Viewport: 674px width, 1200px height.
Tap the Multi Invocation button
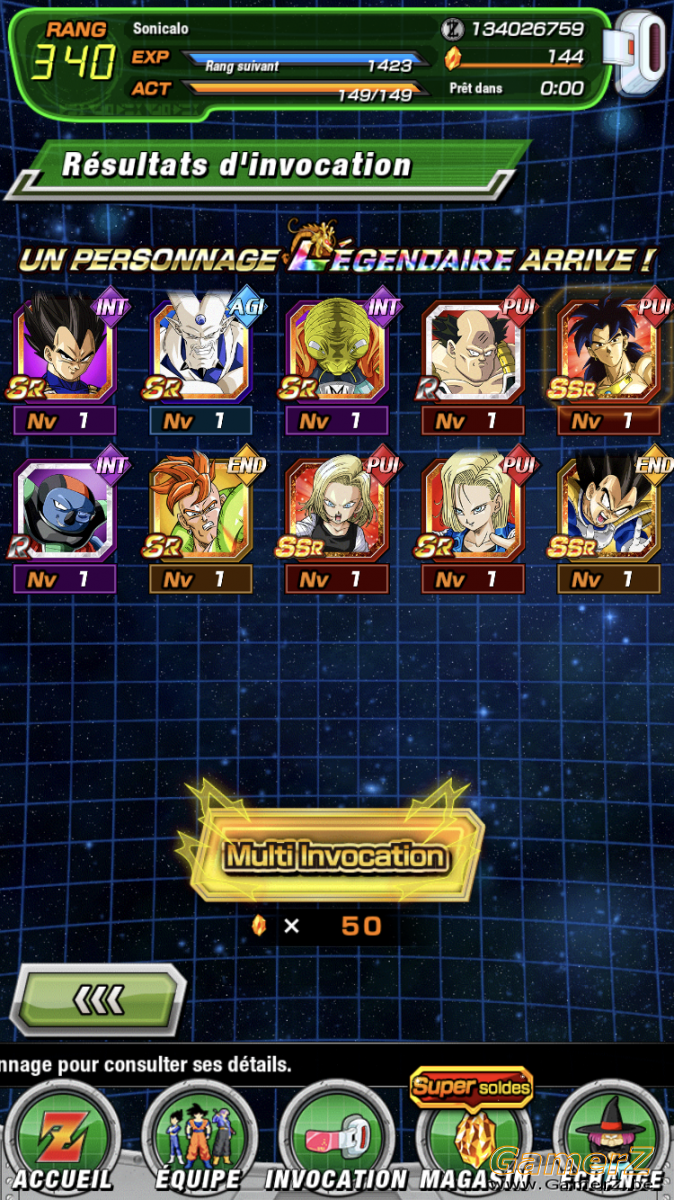[335, 856]
